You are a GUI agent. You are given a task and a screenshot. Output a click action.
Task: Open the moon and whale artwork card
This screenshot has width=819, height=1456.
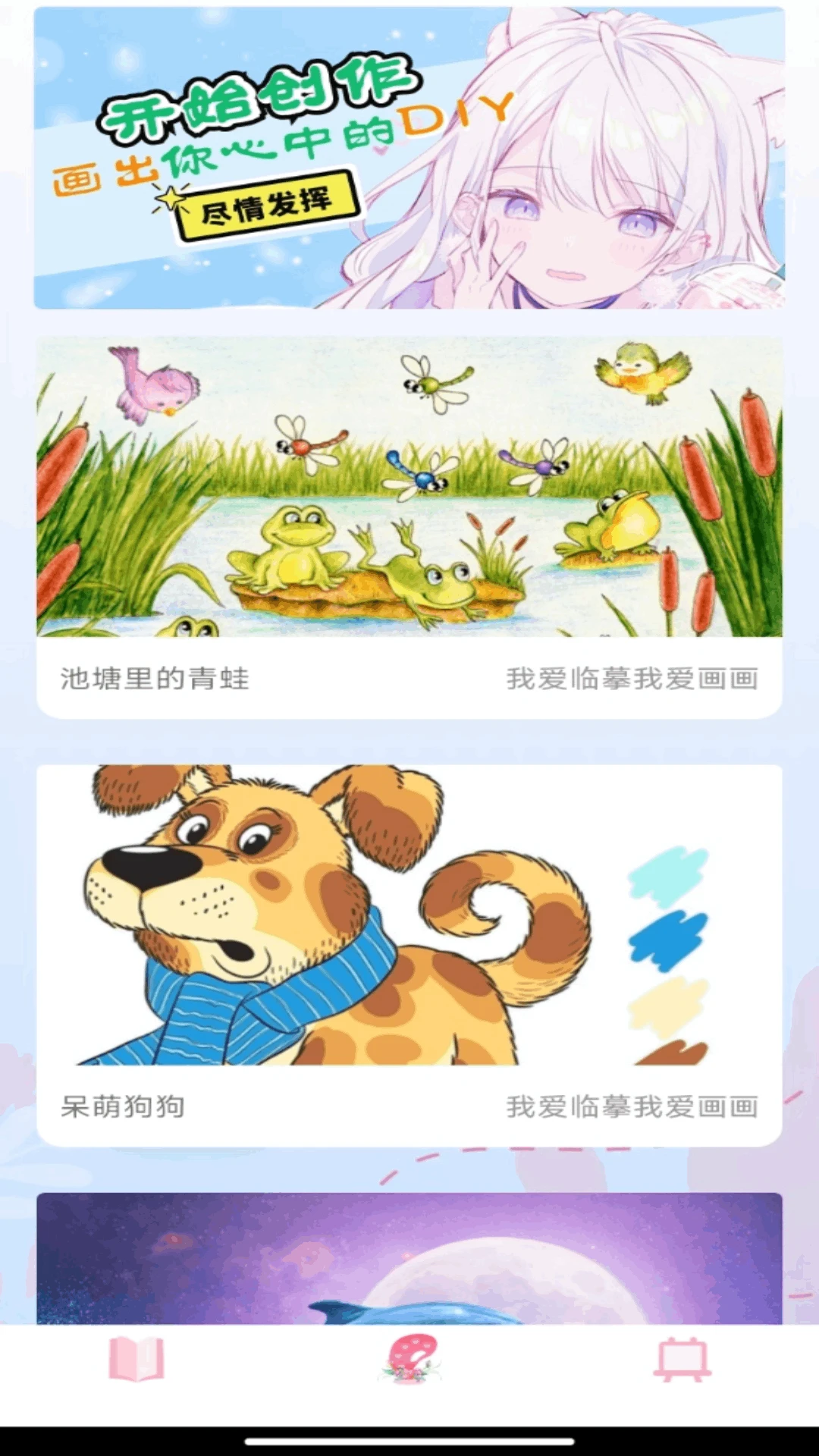point(409,1259)
